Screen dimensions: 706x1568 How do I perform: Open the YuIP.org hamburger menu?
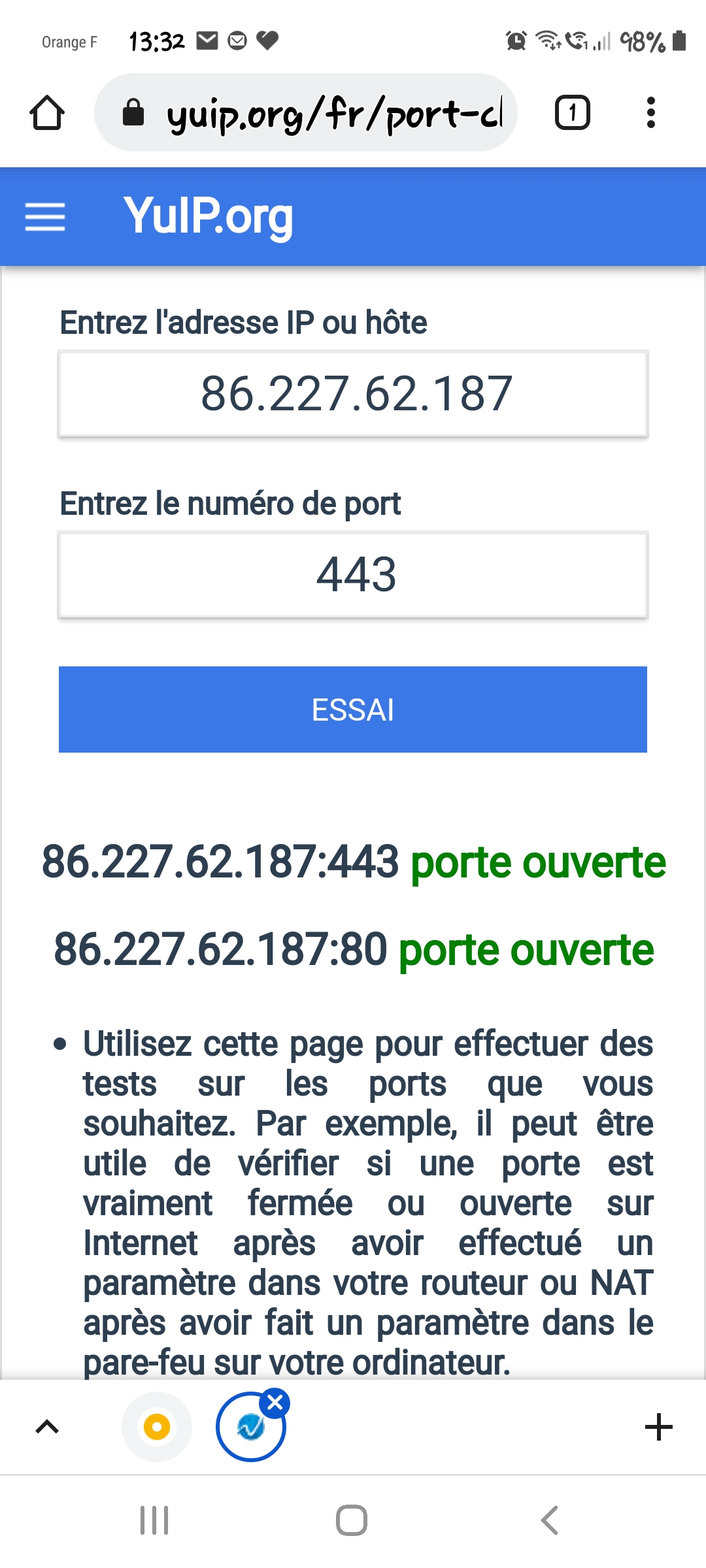45,217
